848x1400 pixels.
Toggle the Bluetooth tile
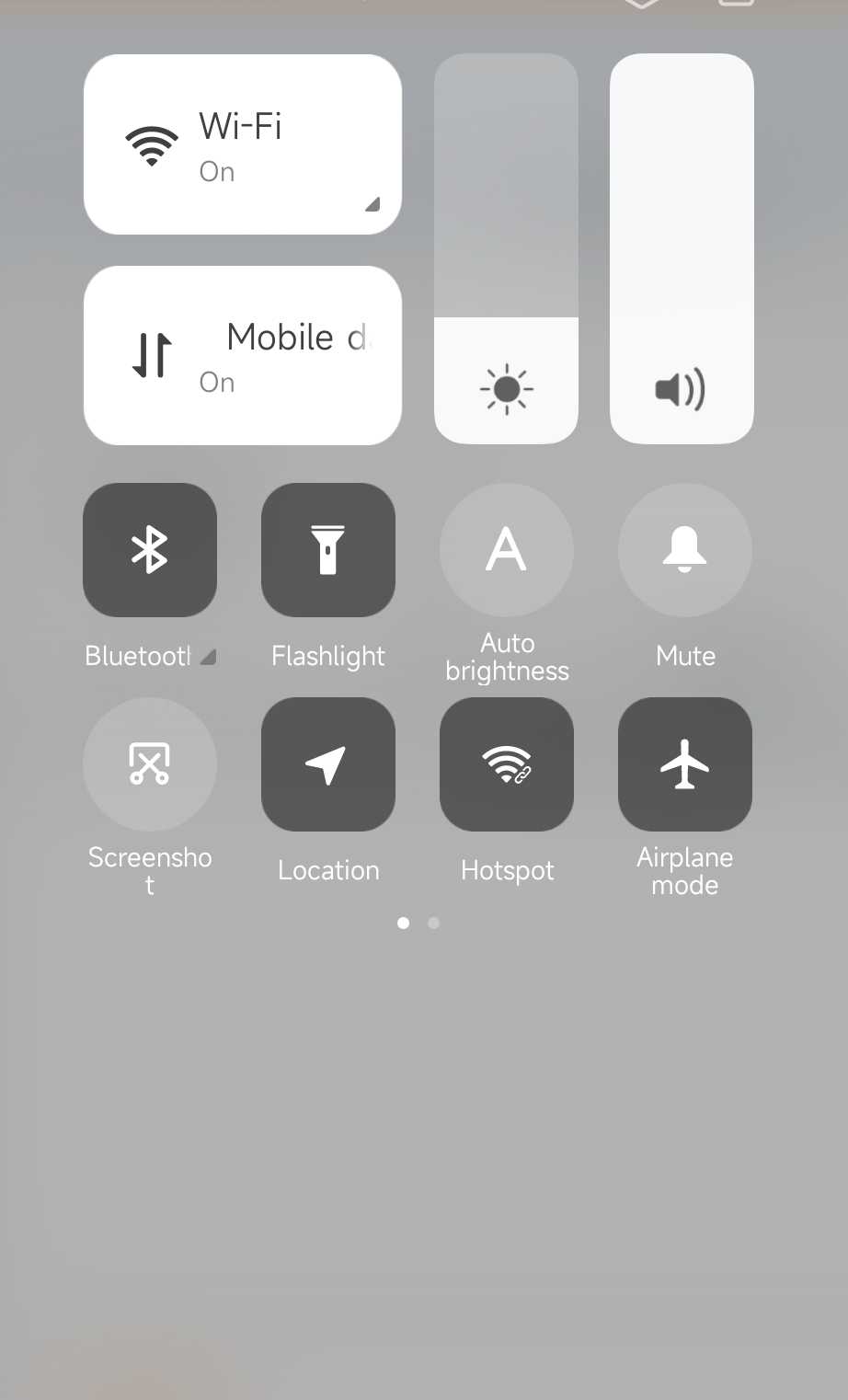pos(150,550)
